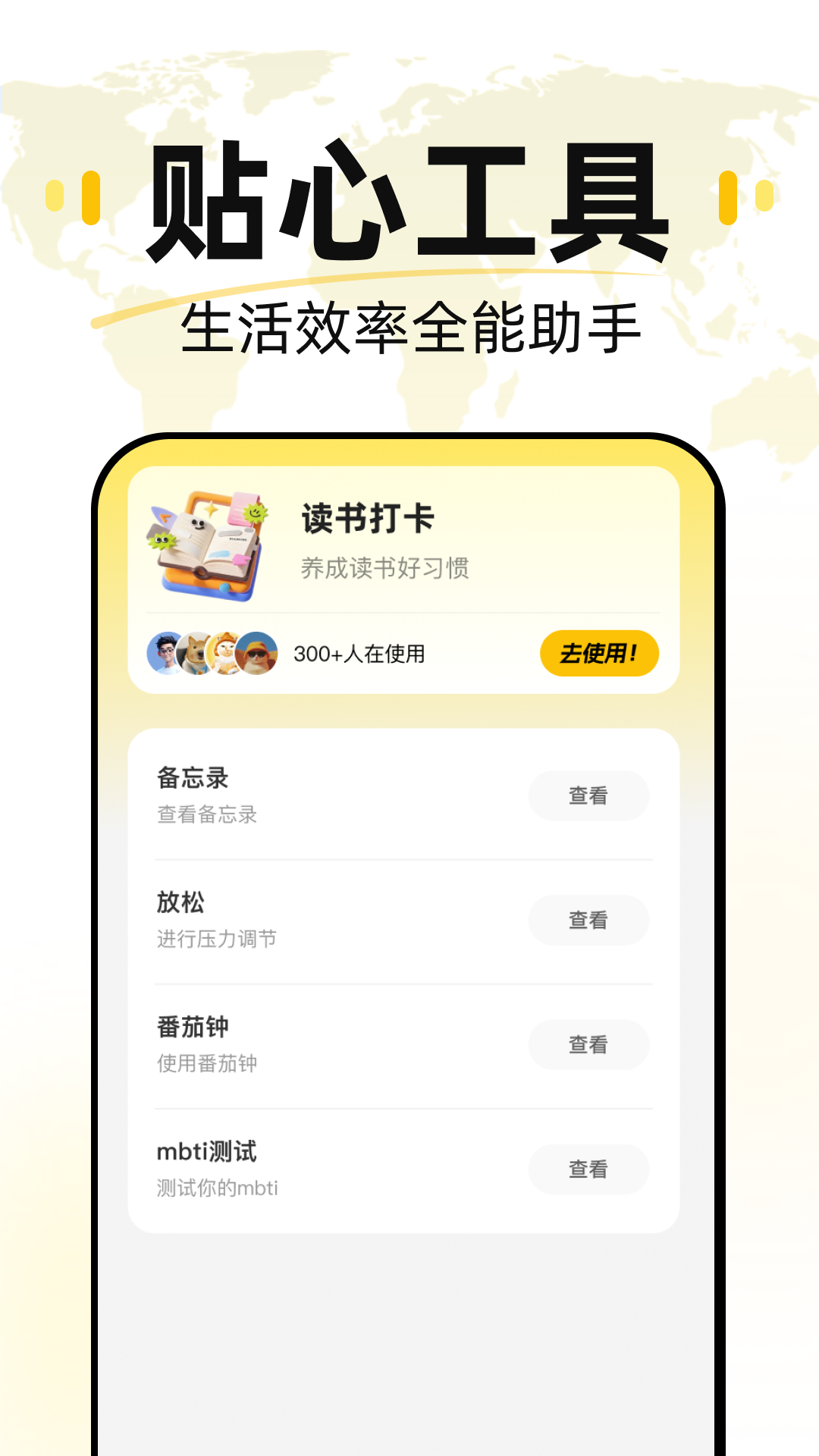Click the cat avatar with hat icon

[x=226, y=651]
